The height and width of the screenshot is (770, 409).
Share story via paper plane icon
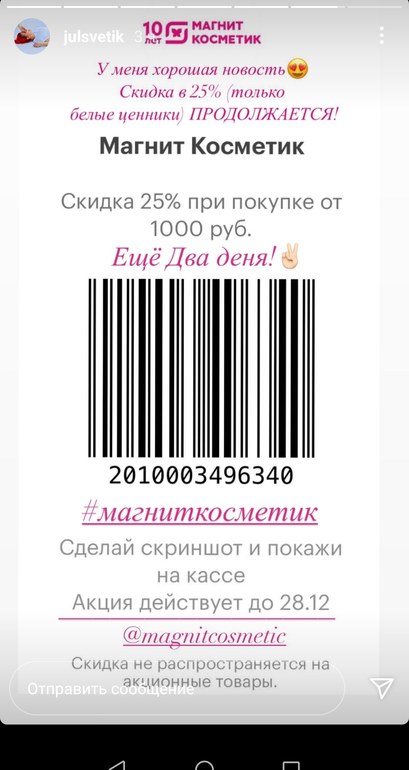(382, 689)
